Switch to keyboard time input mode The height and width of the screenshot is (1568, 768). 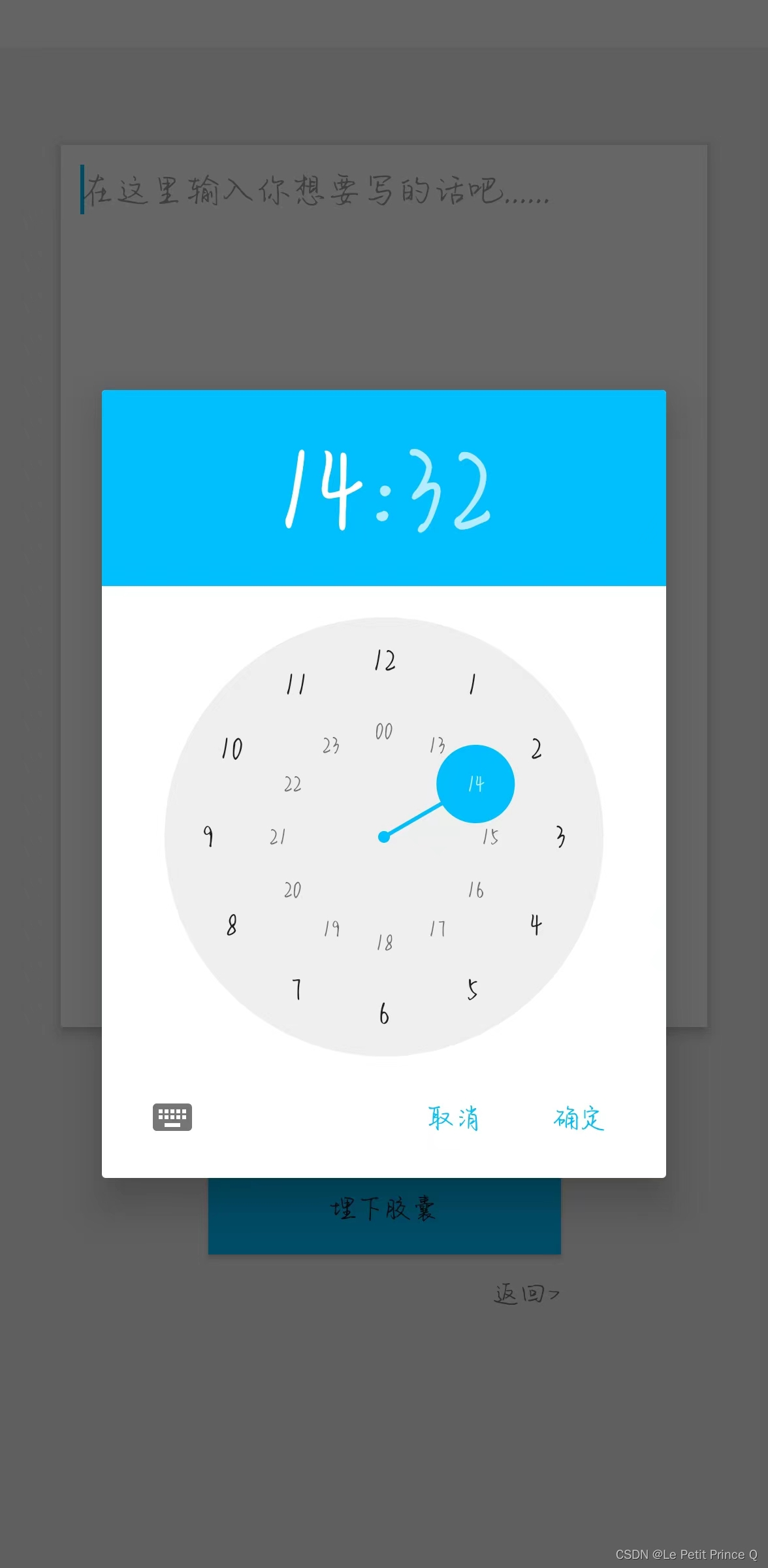click(172, 1117)
